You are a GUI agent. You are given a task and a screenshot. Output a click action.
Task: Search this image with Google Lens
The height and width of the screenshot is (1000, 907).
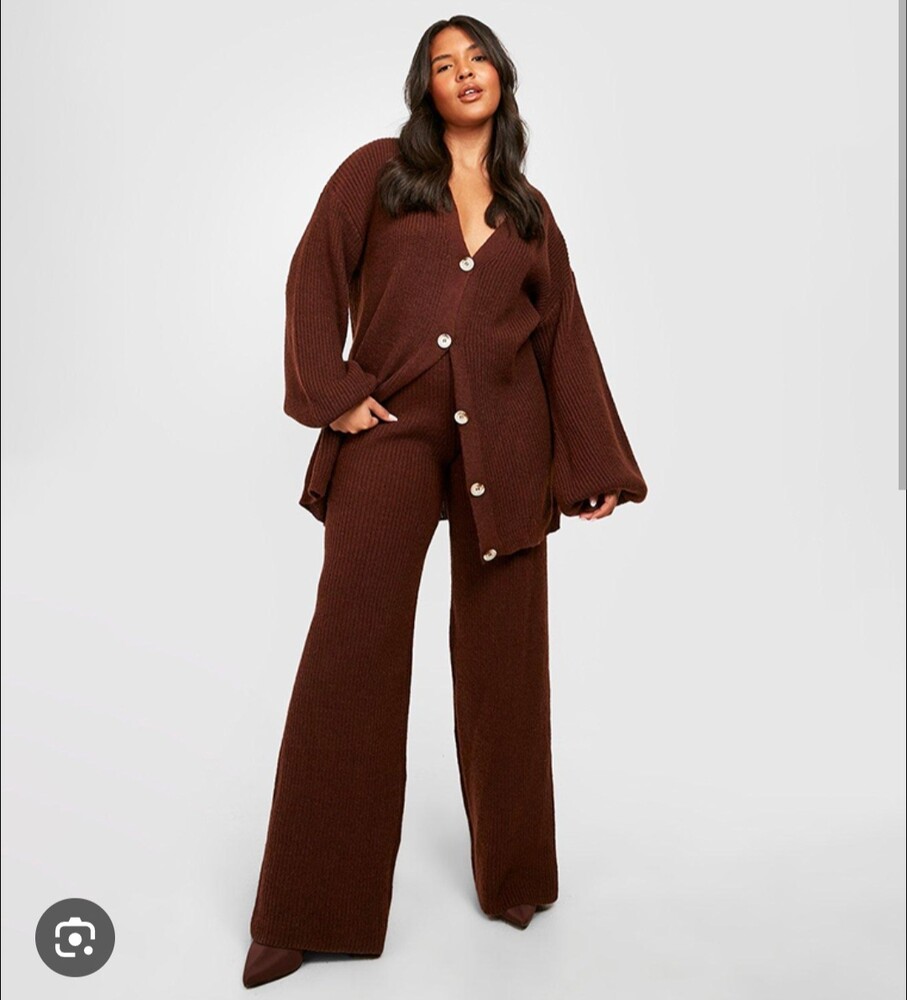(x=75, y=937)
